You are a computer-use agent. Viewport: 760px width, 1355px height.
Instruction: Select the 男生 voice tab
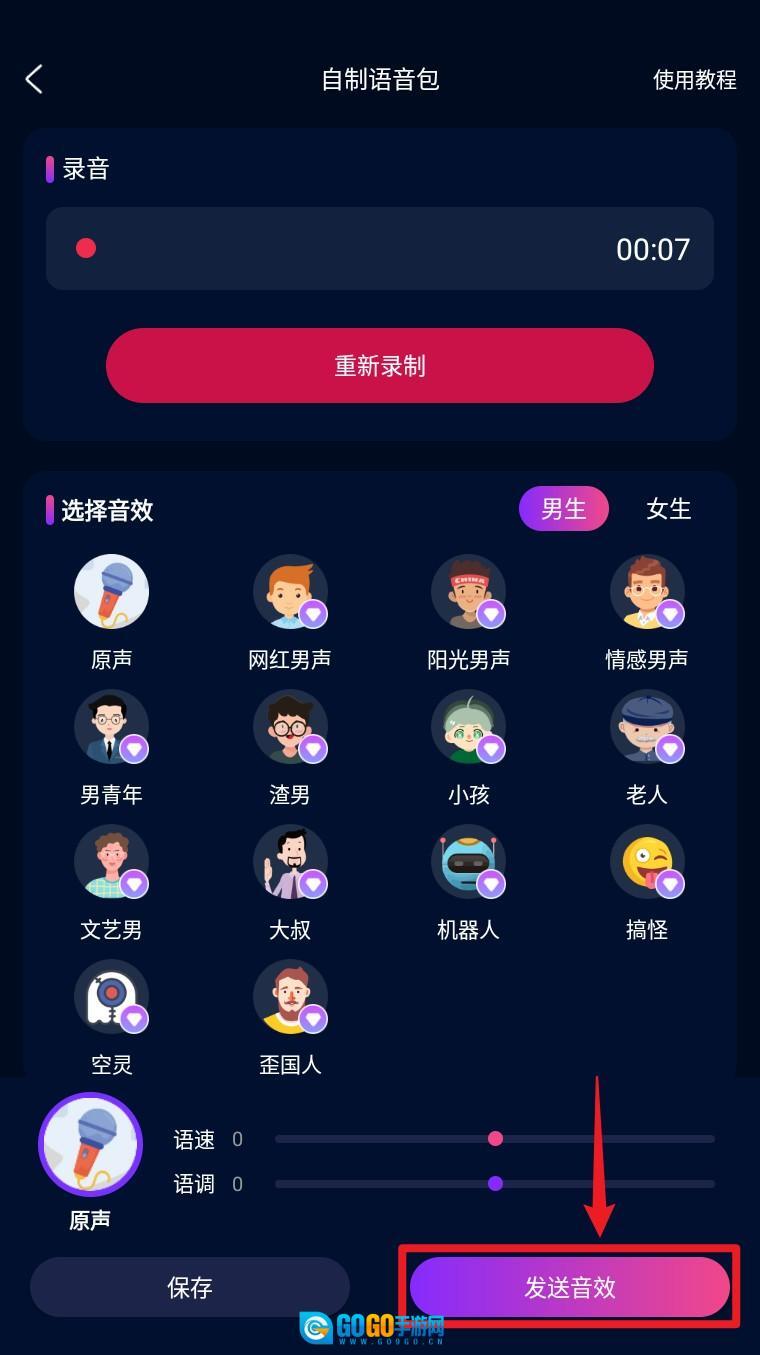[563, 509]
